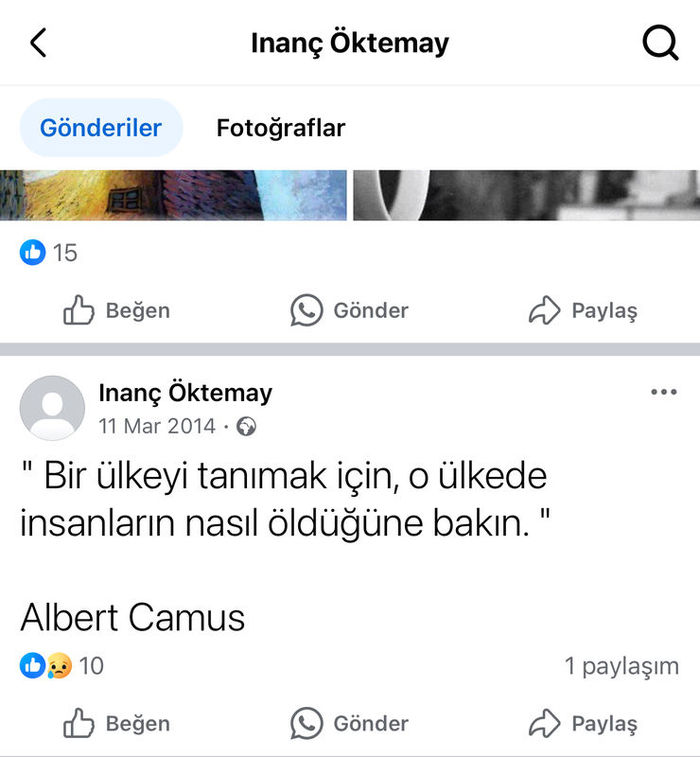Open the author name link on the Camus post

[x=185, y=393]
